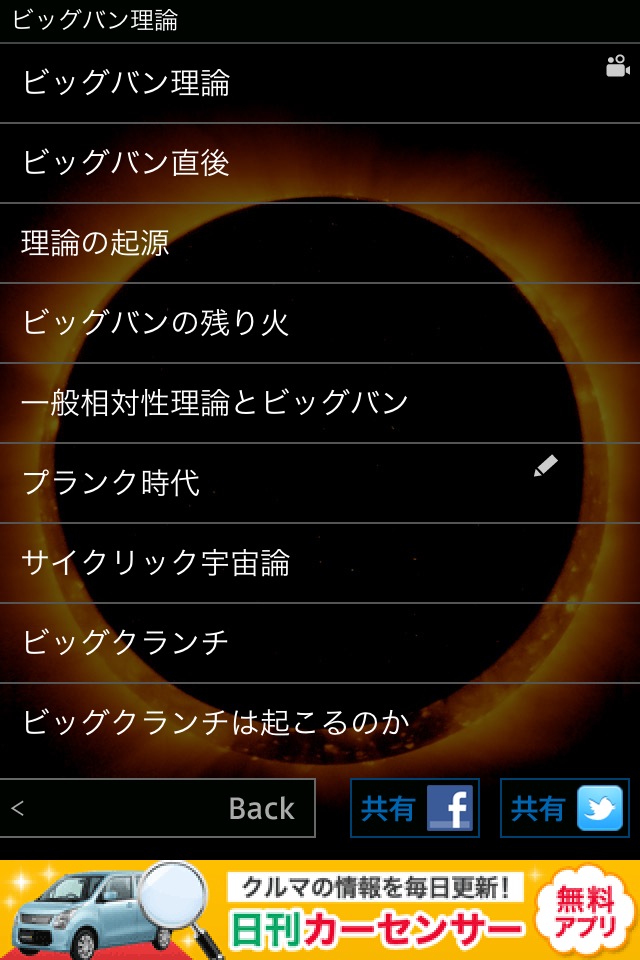640x960 pixels.
Task: Share to Twitter
Action: [x=565, y=808]
